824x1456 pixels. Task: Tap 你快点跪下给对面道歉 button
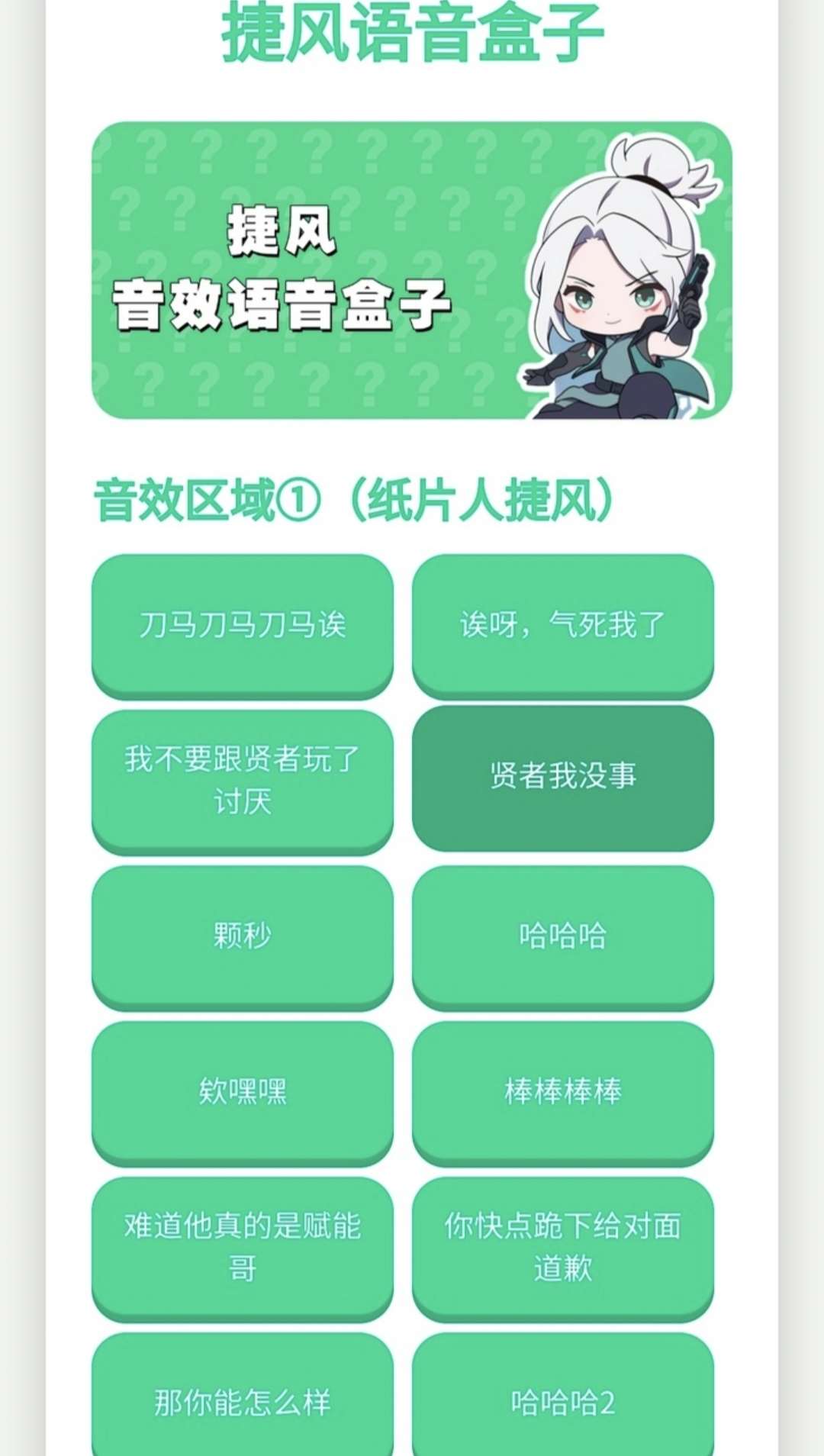pos(563,1247)
